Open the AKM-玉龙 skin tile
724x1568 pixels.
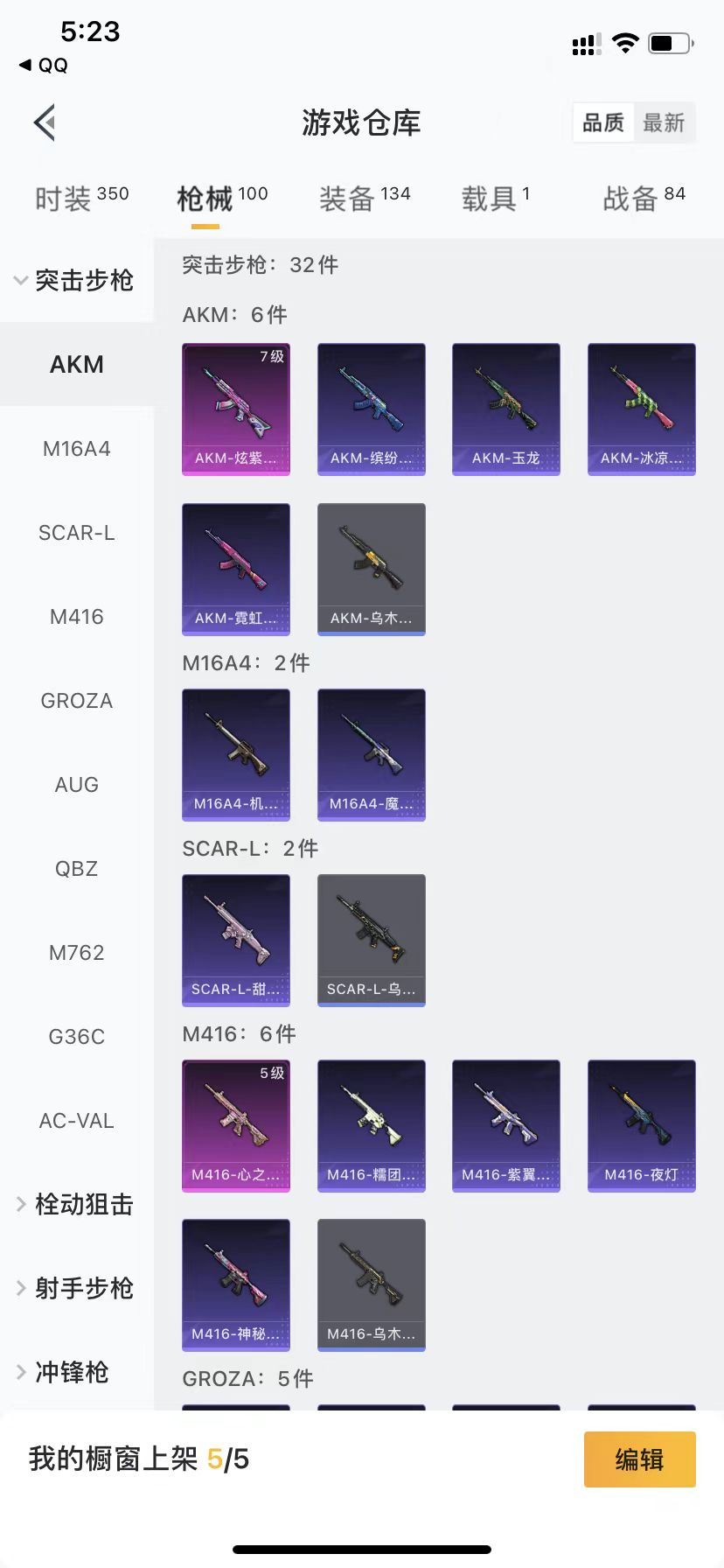(x=506, y=409)
